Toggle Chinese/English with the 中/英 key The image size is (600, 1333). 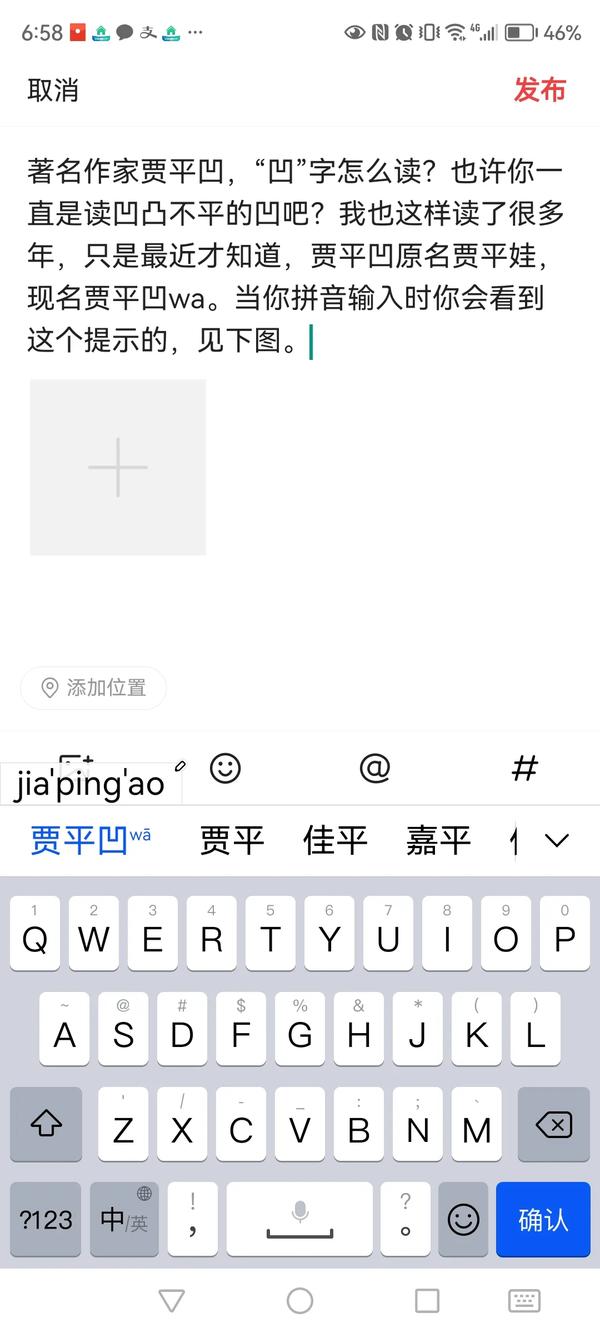pyautogui.click(x=124, y=1219)
